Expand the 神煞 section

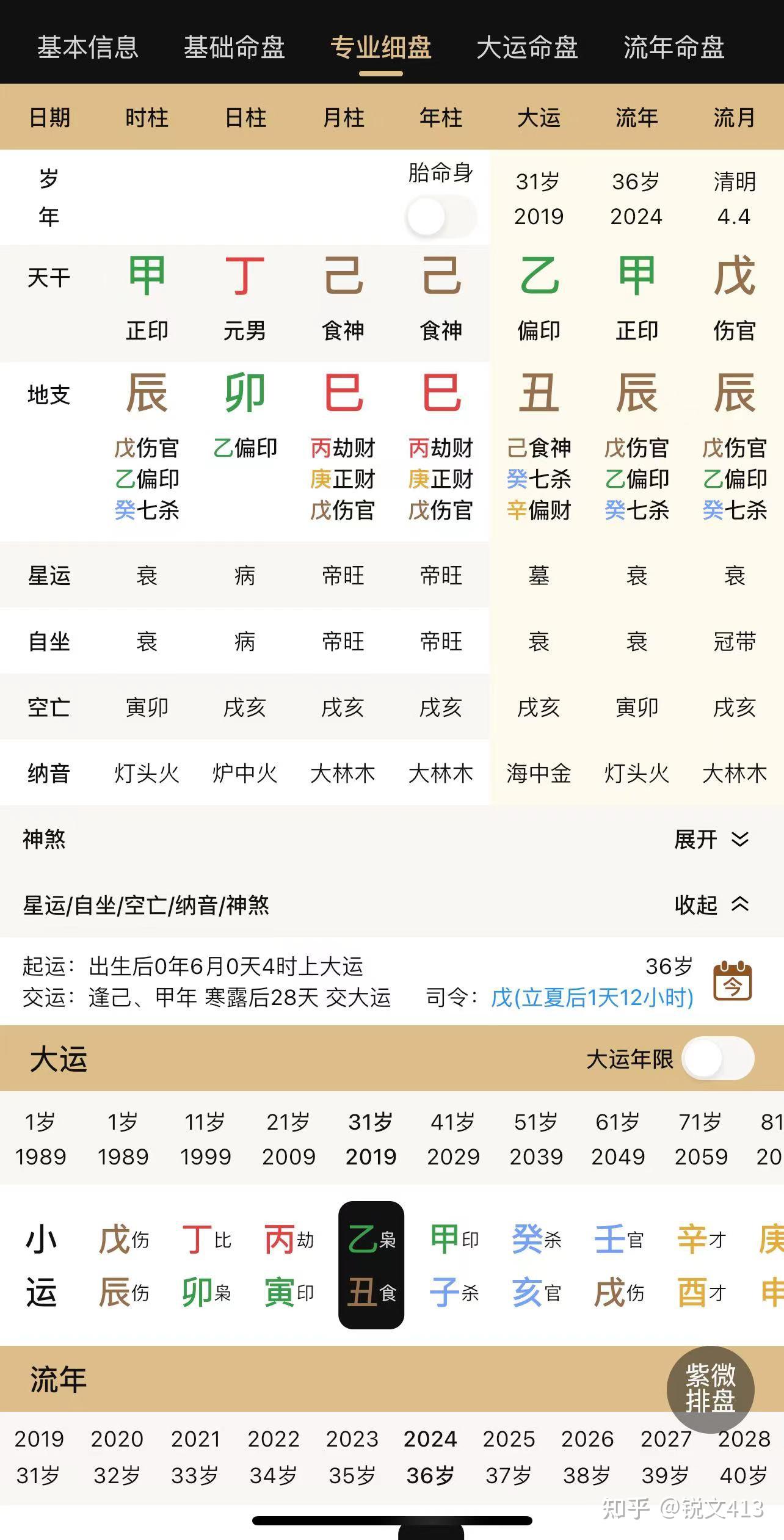(x=711, y=840)
